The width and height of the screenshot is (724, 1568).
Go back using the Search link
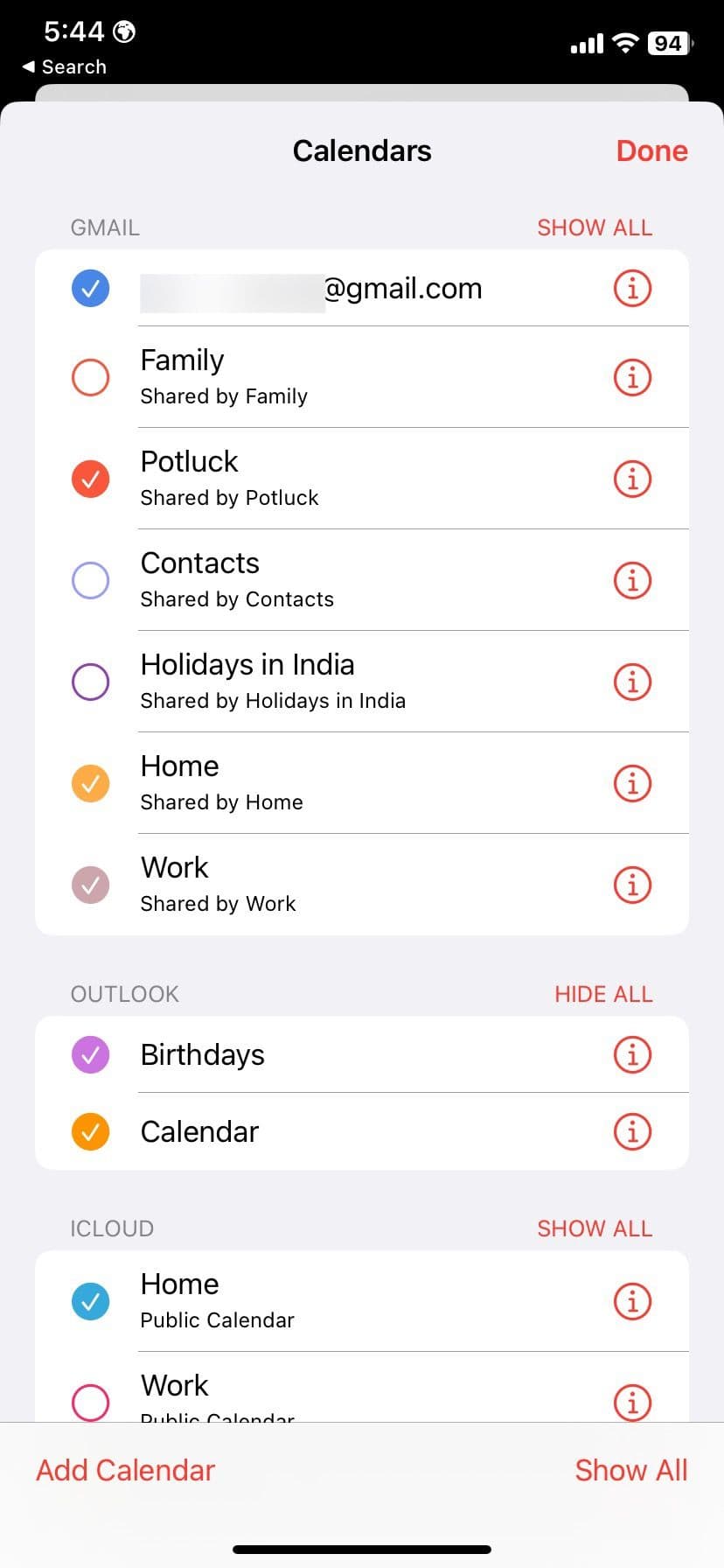point(62,66)
